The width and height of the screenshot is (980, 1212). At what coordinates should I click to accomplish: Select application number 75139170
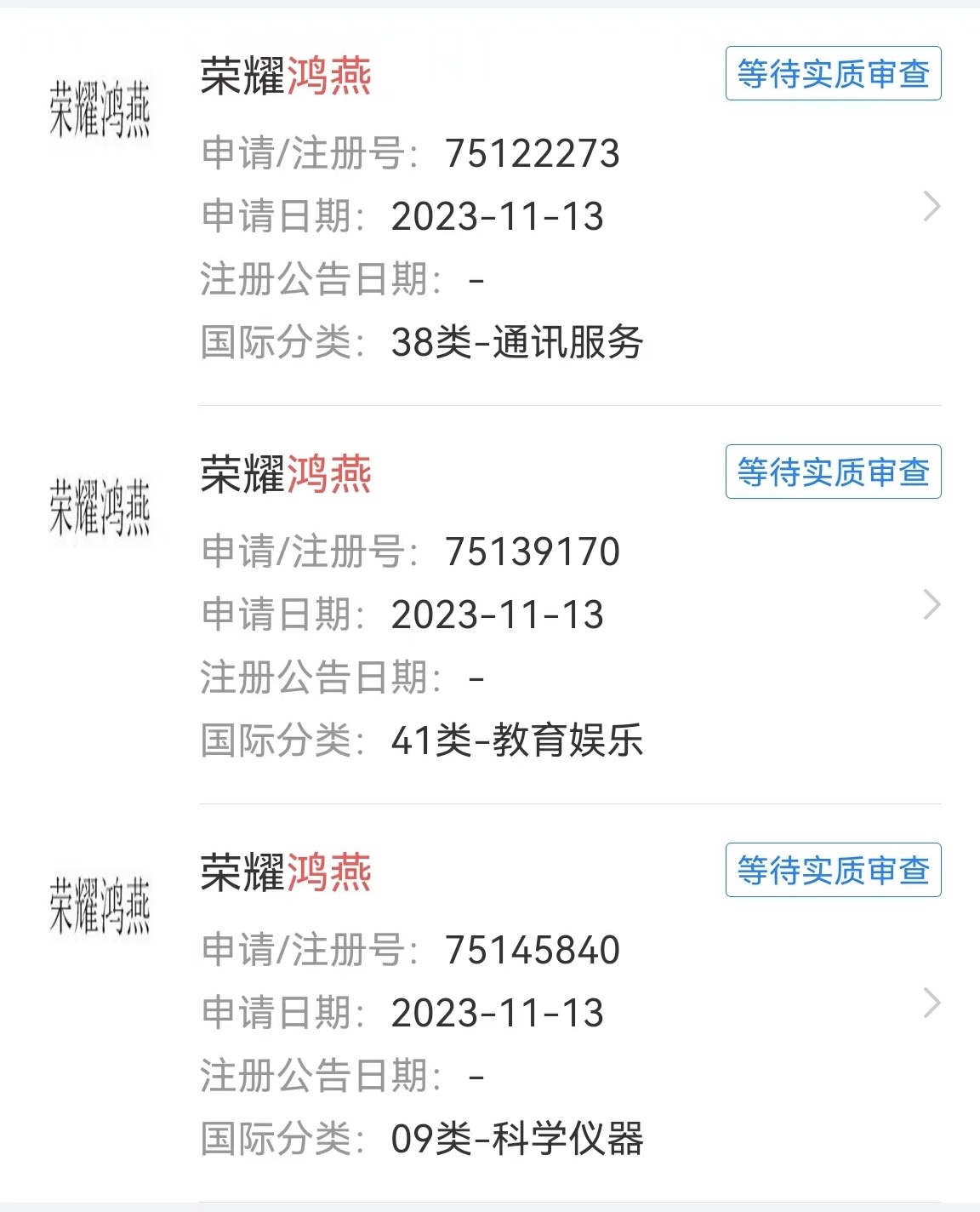click(x=533, y=552)
